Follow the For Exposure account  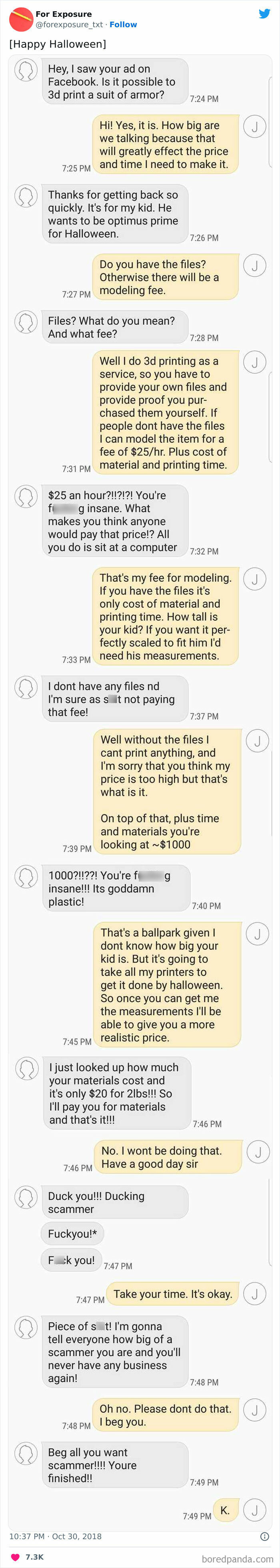coord(123,25)
